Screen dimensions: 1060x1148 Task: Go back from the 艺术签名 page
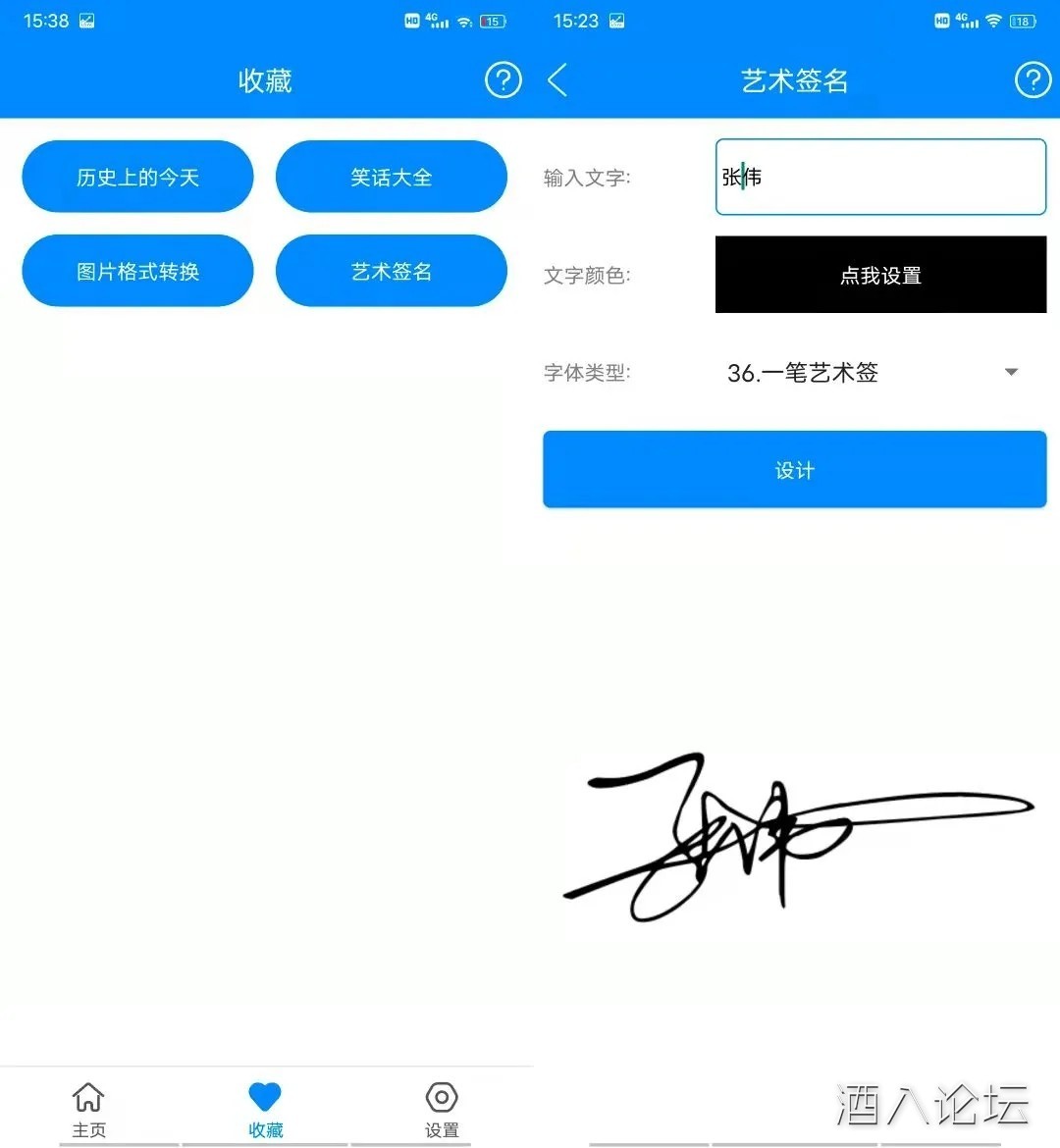(x=557, y=80)
